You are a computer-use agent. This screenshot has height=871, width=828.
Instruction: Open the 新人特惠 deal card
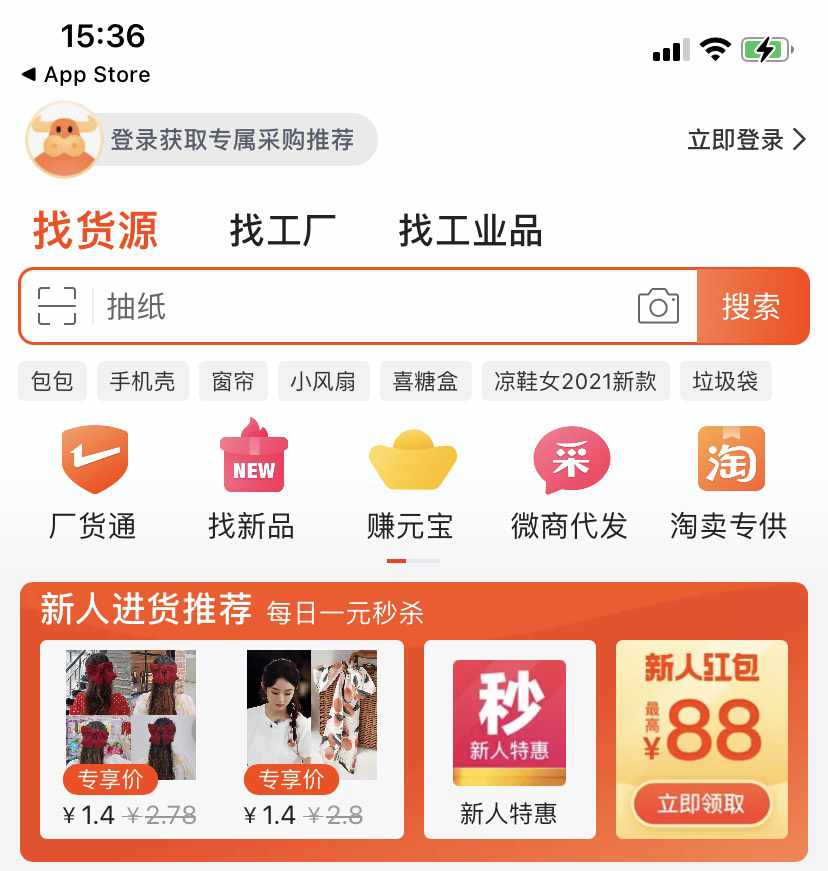click(x=509, y=738)
